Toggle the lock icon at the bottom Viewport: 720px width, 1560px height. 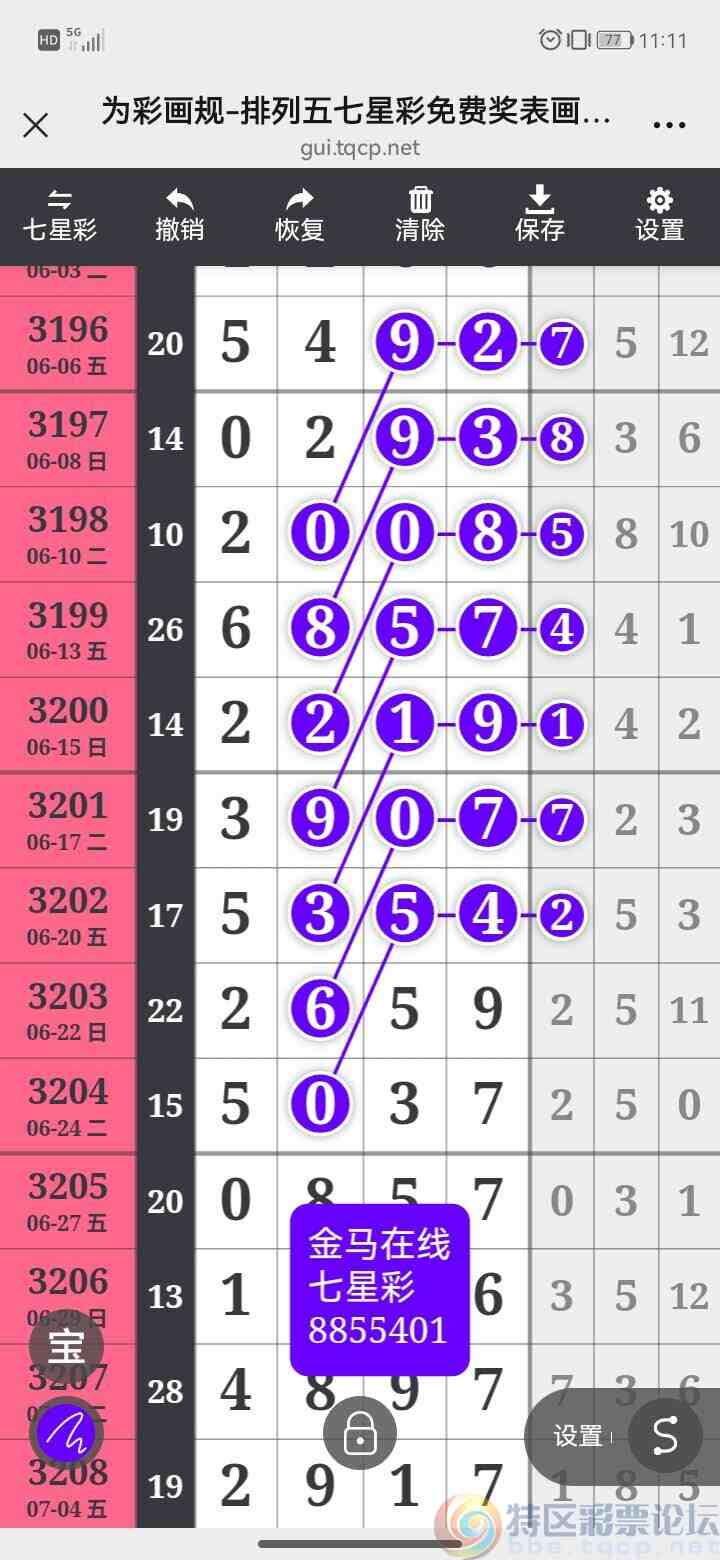point(360,1434)
